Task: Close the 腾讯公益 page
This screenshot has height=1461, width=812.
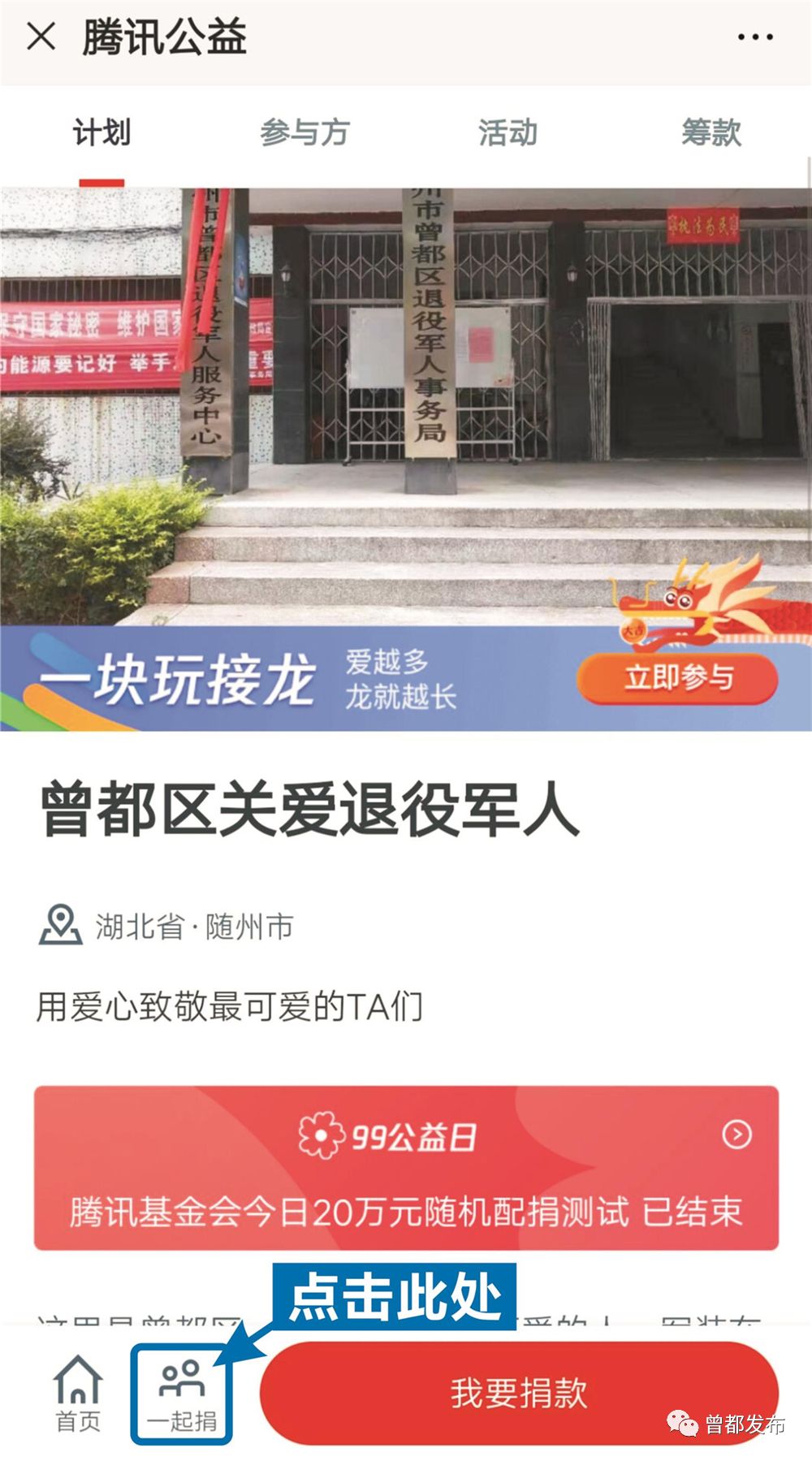Action: pos(41,37)
